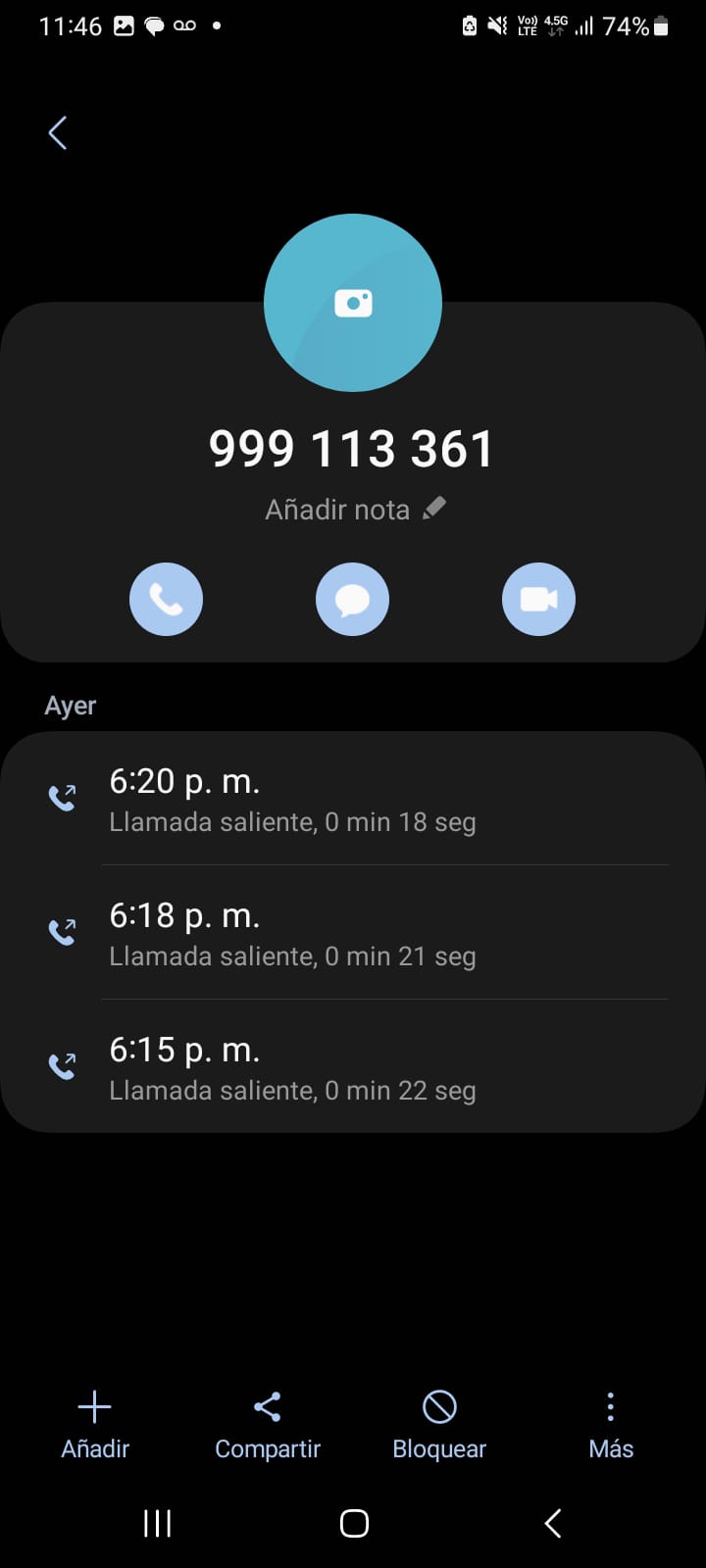Start a video call with this number
Image resolution: width=706 pixels, height=1568 pixels.
538,599
